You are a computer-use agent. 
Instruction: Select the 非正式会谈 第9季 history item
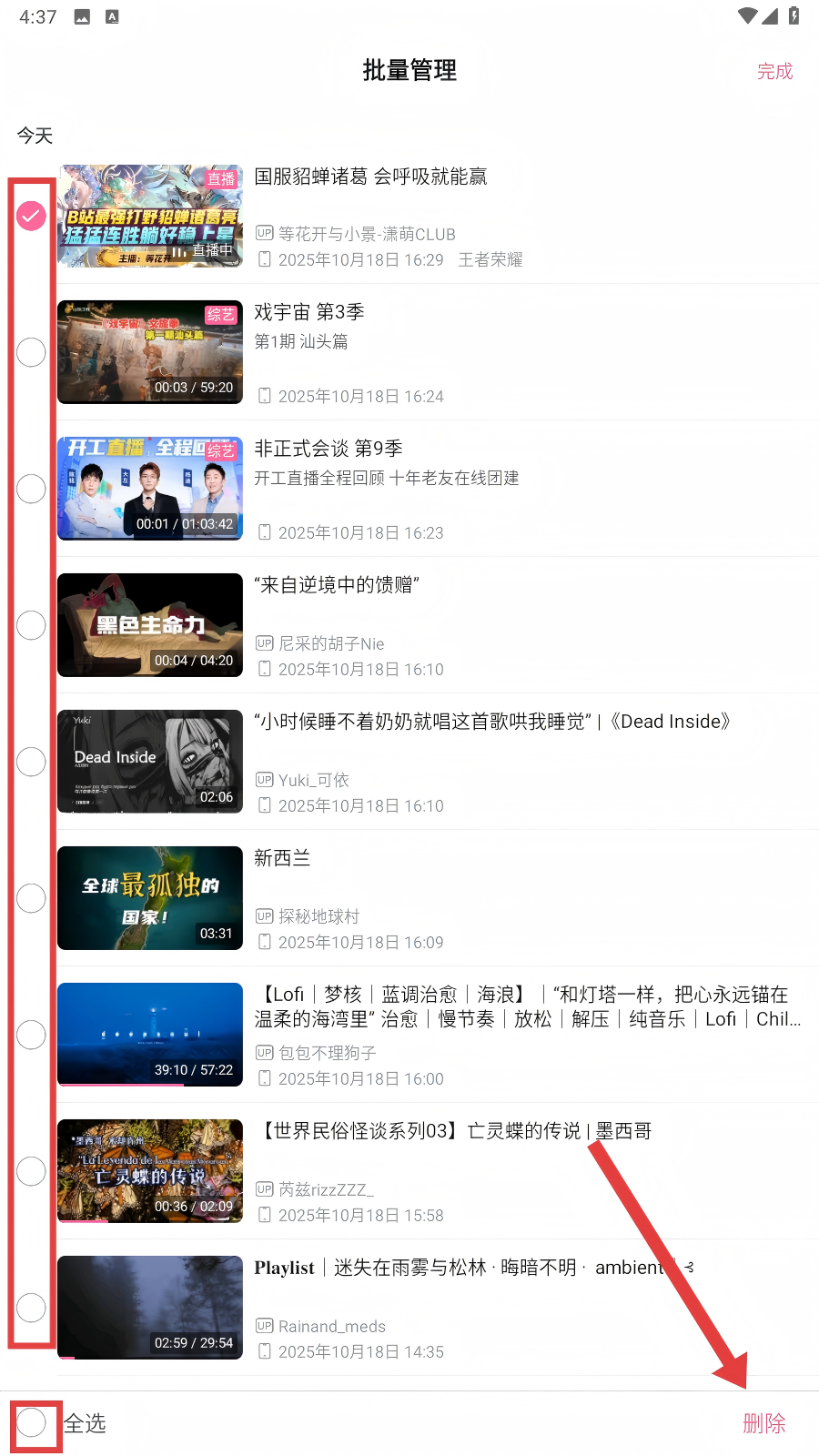coord(32,489)
